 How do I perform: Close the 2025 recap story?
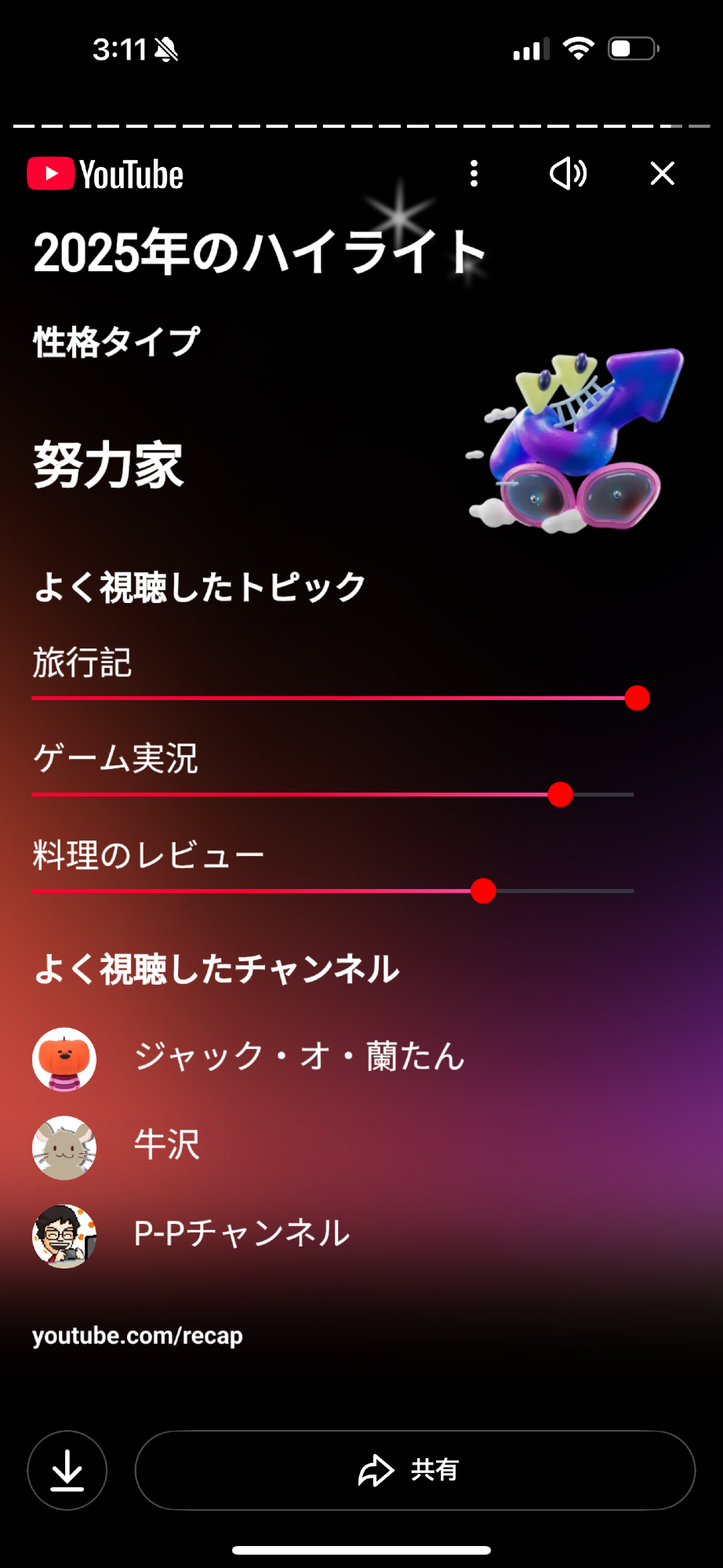[663, 173]
